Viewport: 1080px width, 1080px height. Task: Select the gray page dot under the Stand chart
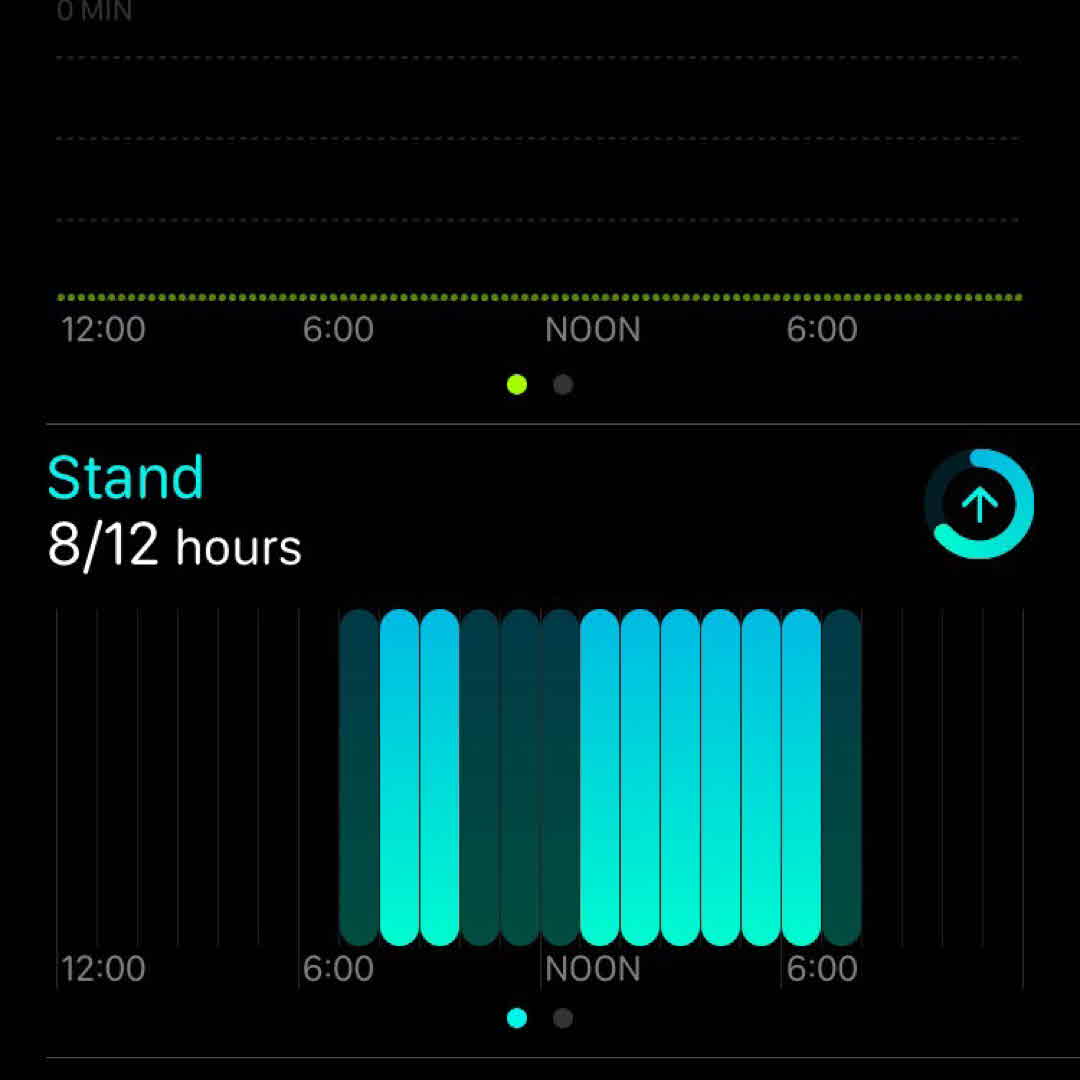[x=563, y=1018]
